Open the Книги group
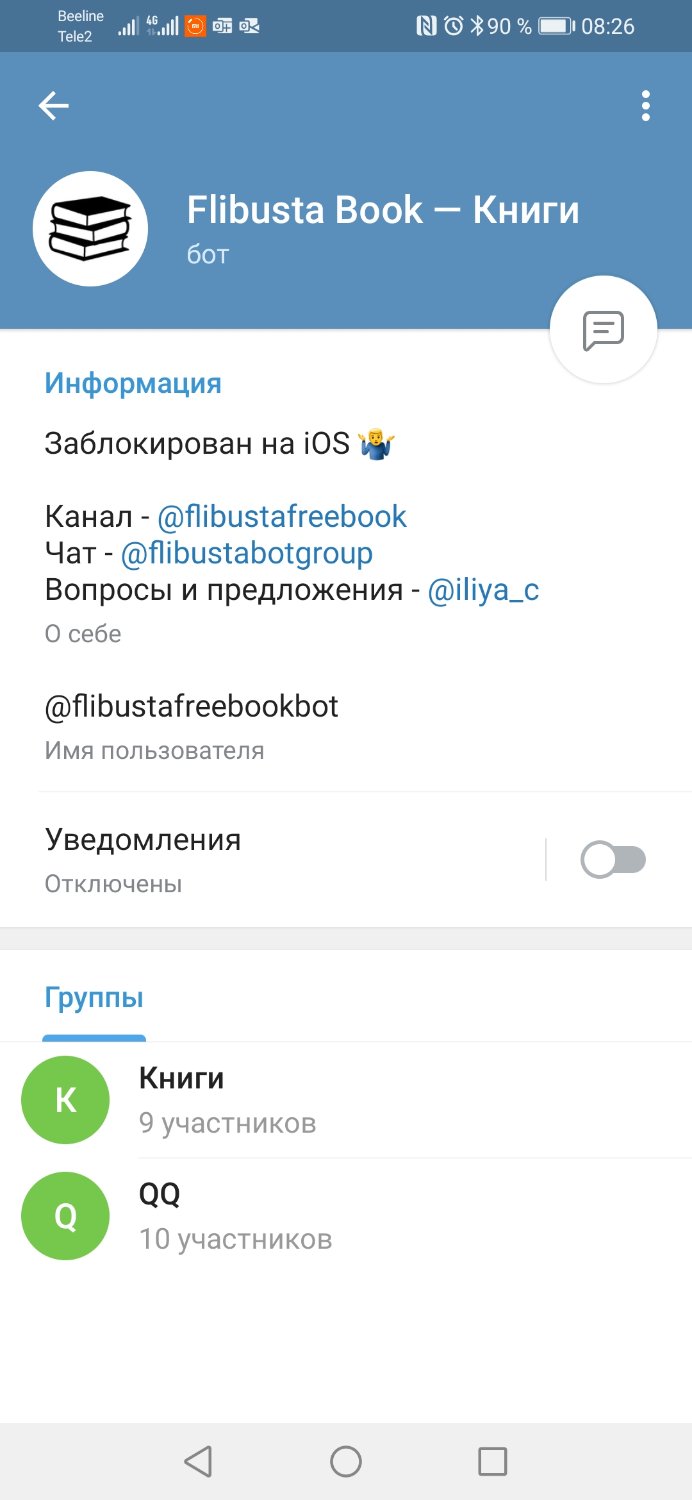Screen dimensions: 692x1500 tap(346, 1100)
